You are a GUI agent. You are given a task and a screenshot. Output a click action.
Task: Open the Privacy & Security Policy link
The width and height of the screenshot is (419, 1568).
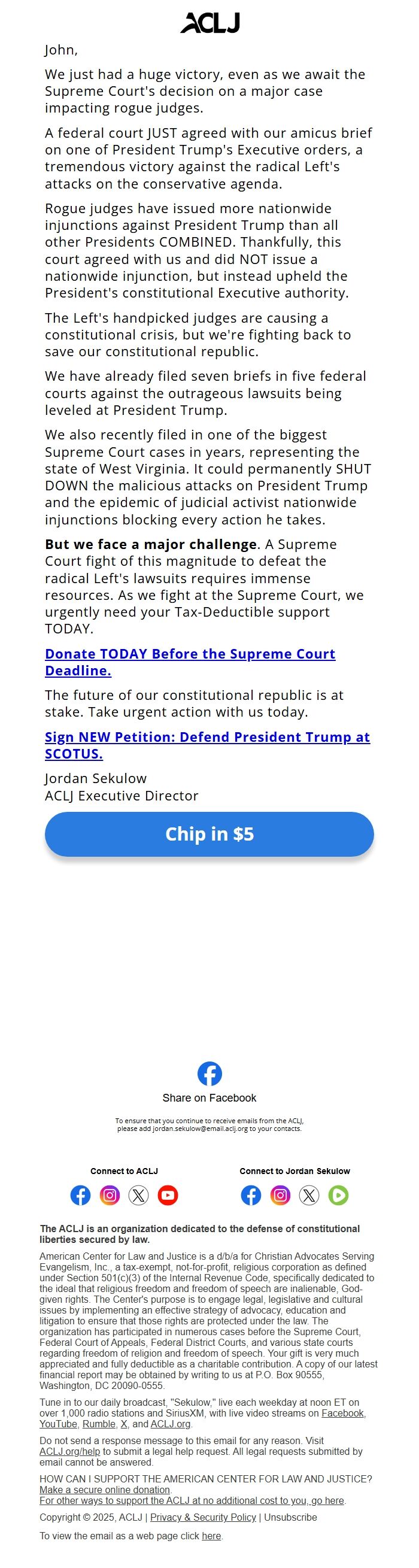click(x=203, y=1518)
